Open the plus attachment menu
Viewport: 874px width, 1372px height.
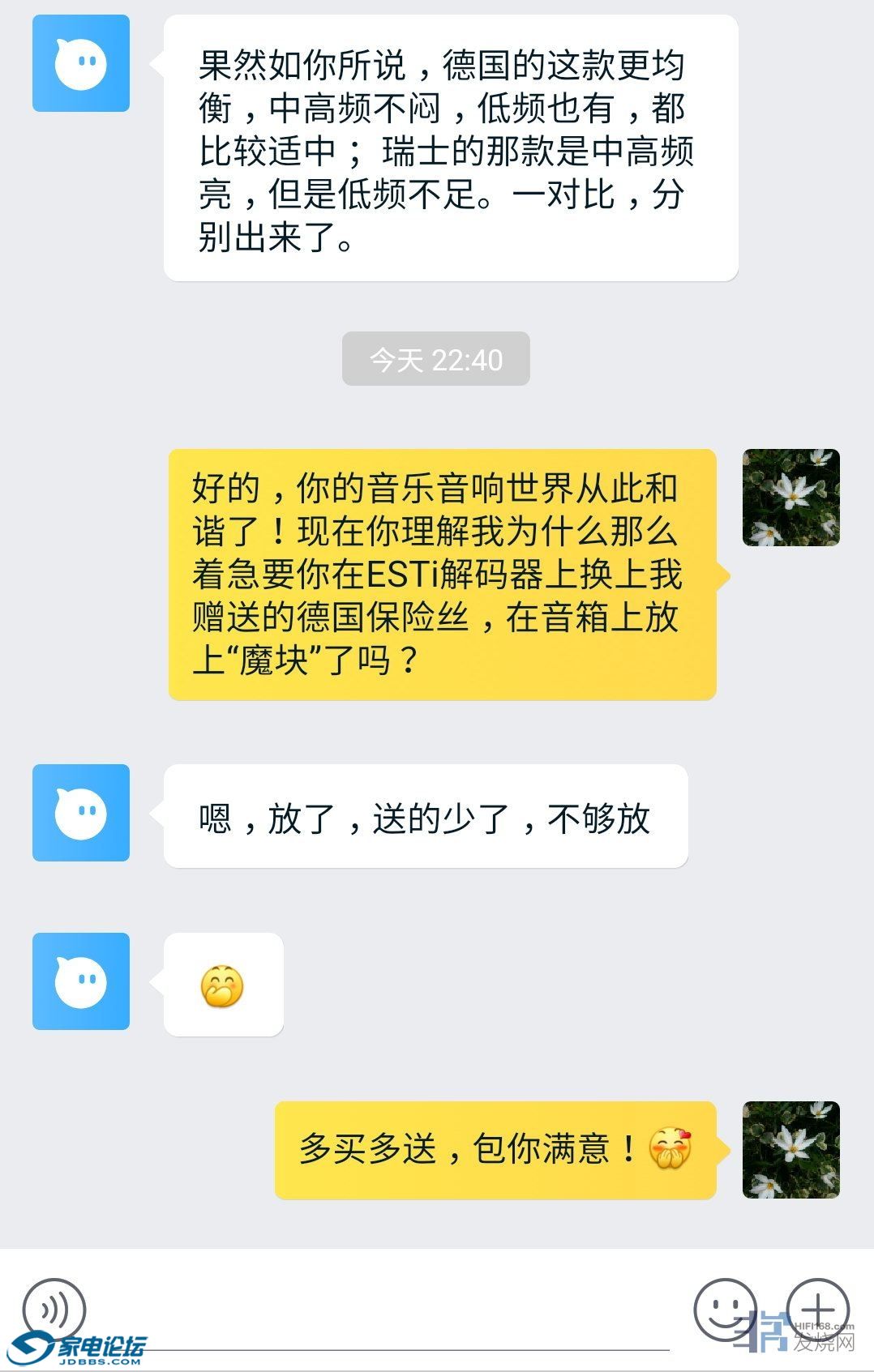pos(817,1309)
